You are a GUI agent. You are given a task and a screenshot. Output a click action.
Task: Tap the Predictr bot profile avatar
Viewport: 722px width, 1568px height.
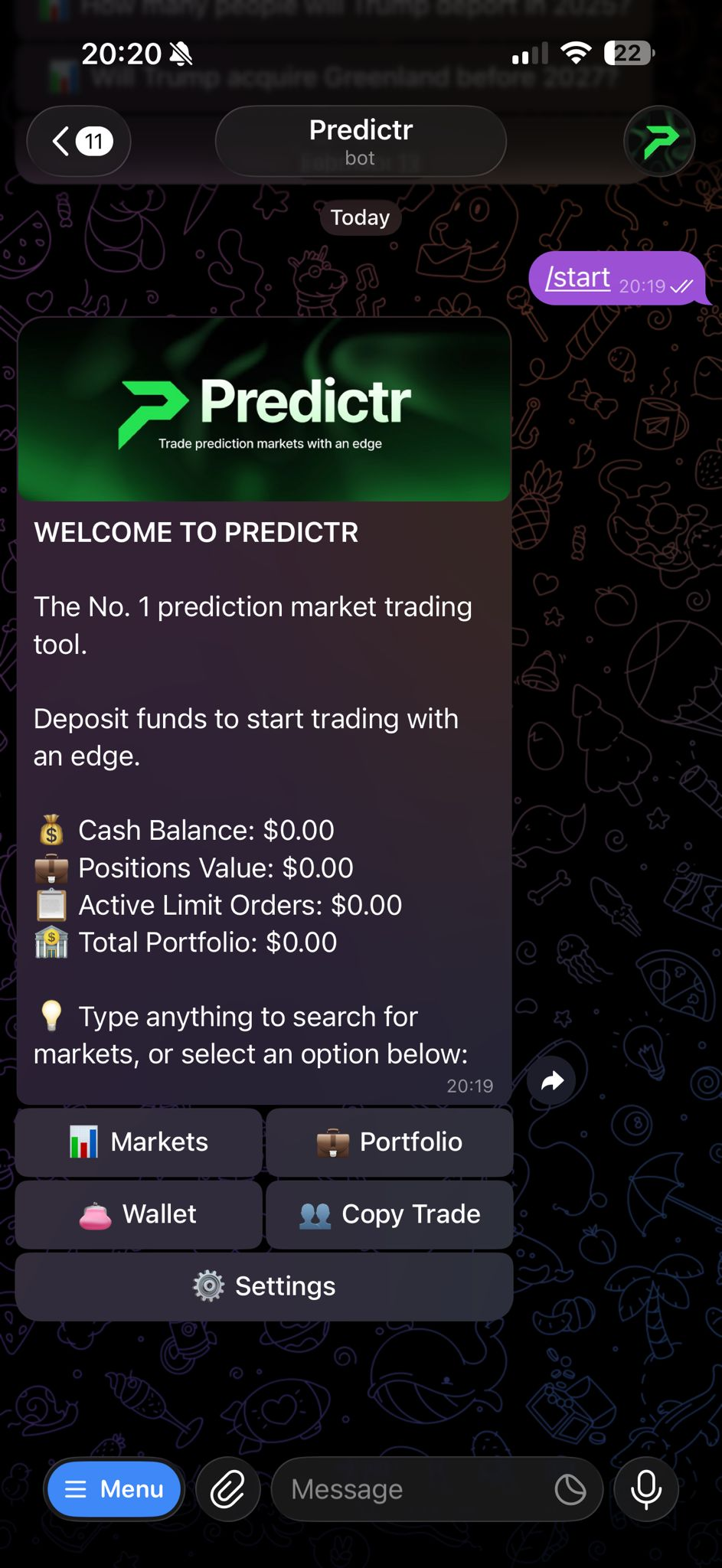point(658,141)
